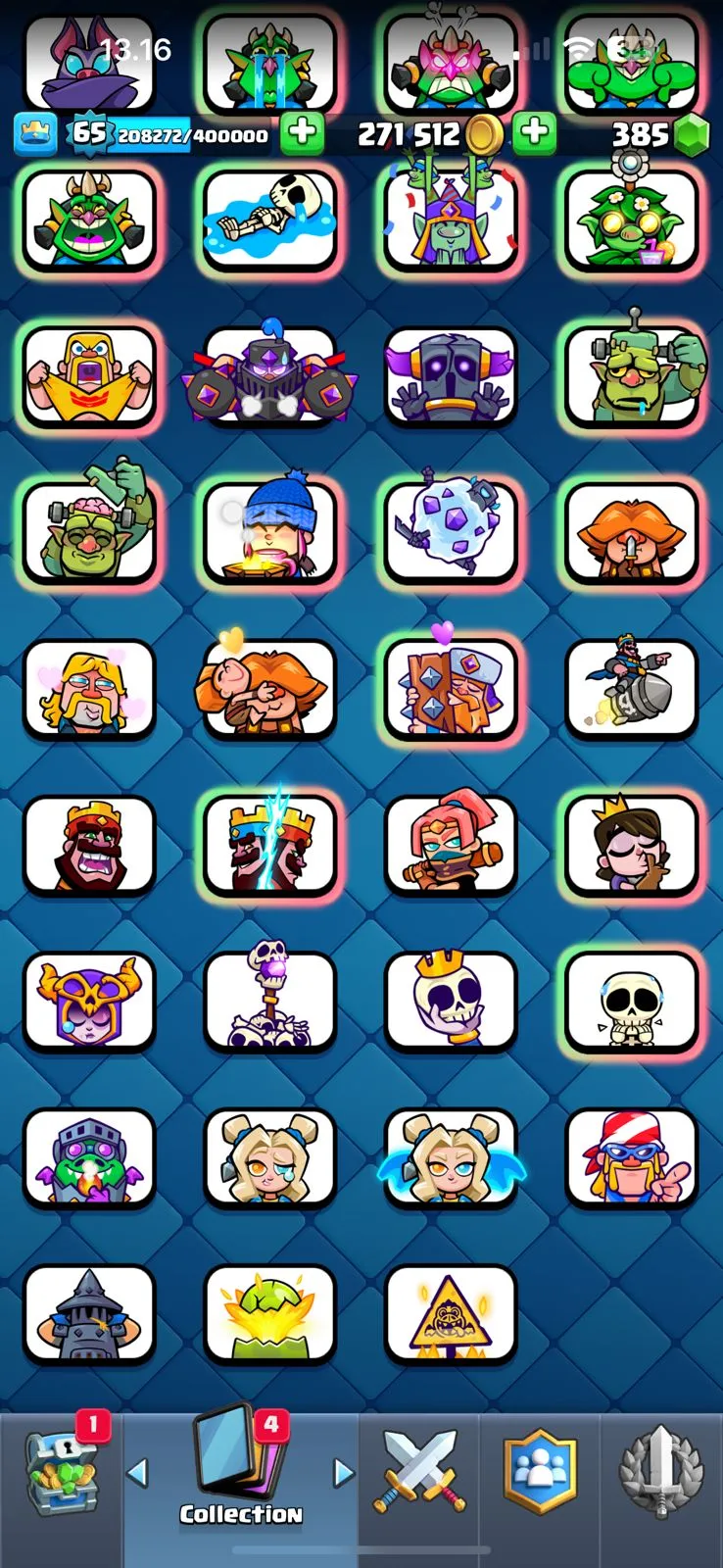Select the warning triangle sign emote

tap(451, 1315)
